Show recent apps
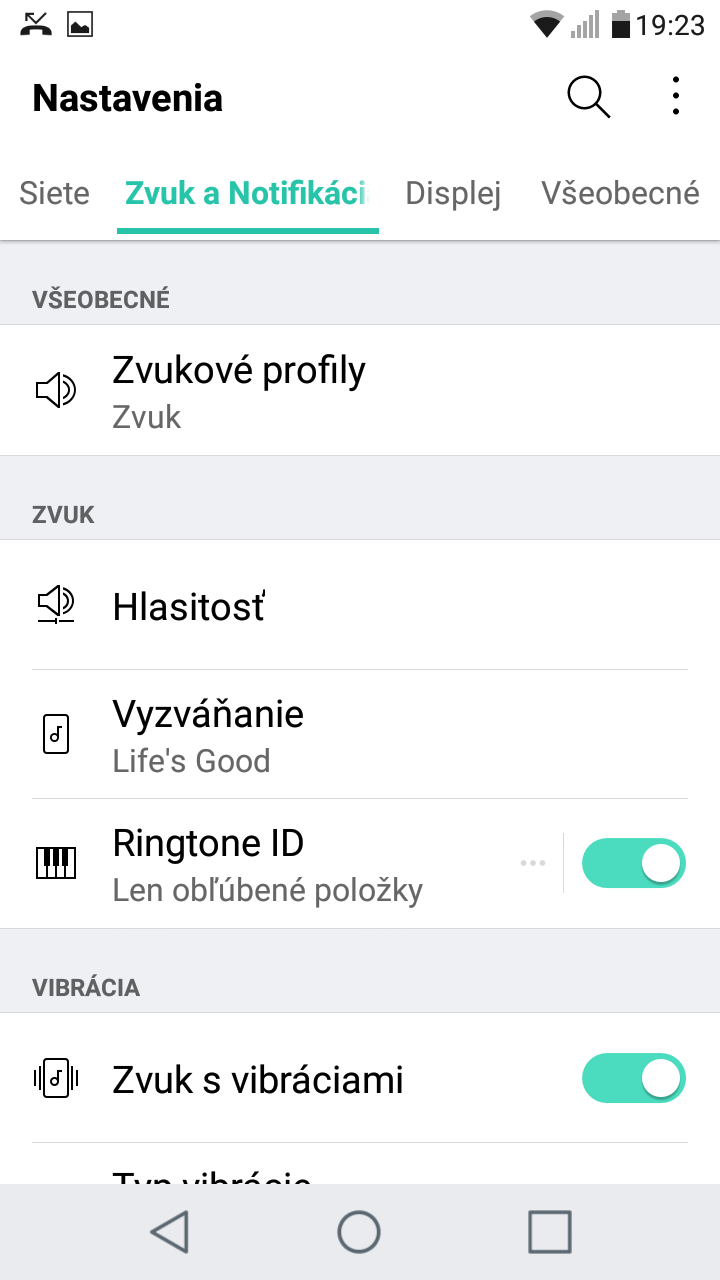This screenshot has width=720, height=1280. (549, 1231)
